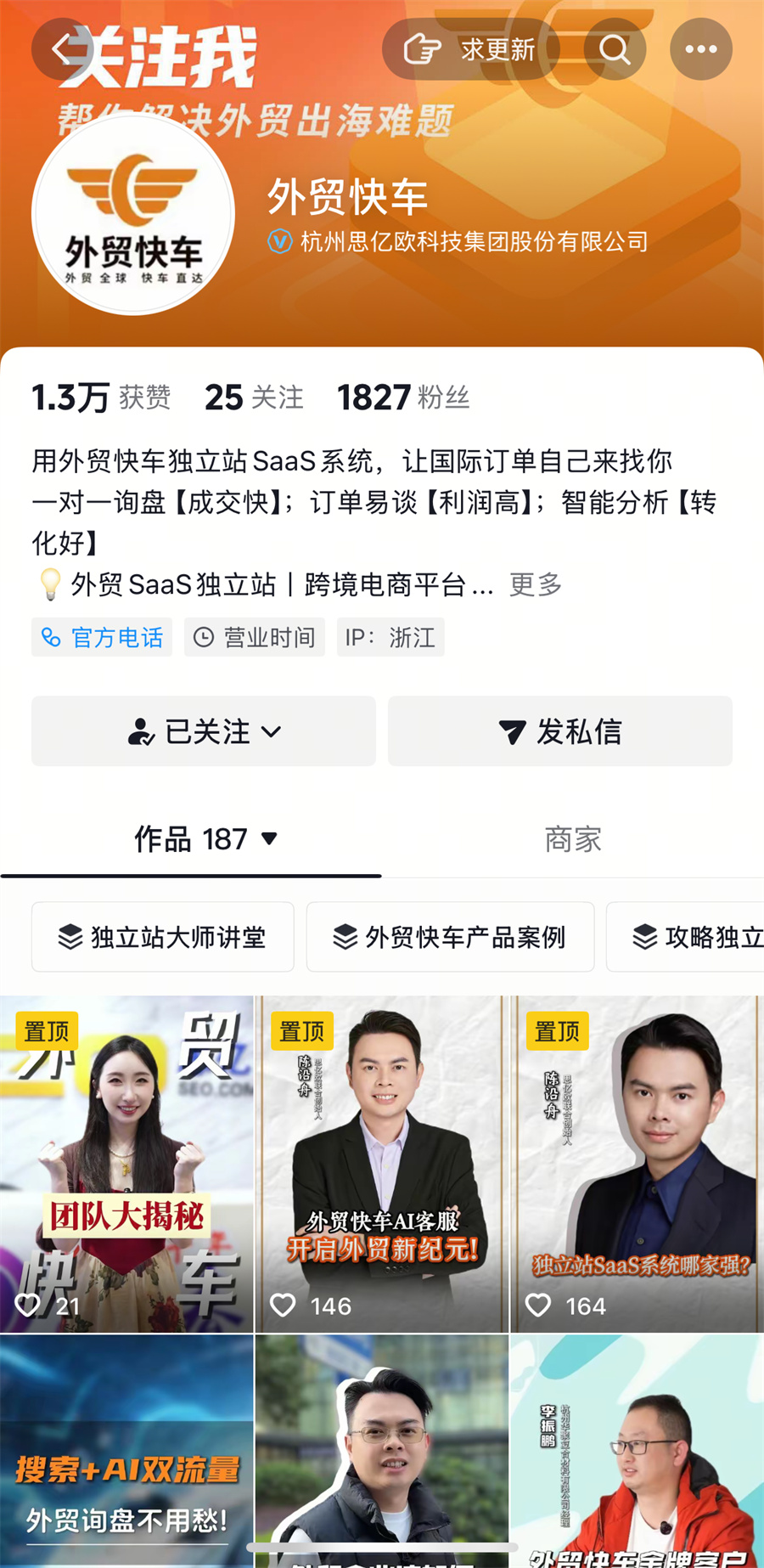This screenshot has width=764, height=1568.
Task: Open the 外贸快车产品案例 collection
Action: click(x=450, y=937)
